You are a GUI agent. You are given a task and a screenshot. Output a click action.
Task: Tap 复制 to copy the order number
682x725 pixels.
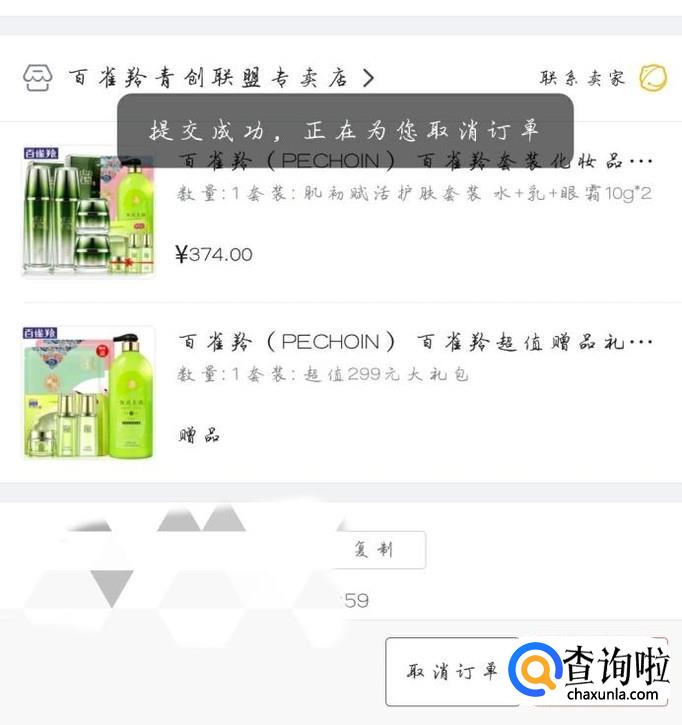(x=374, y=550)
